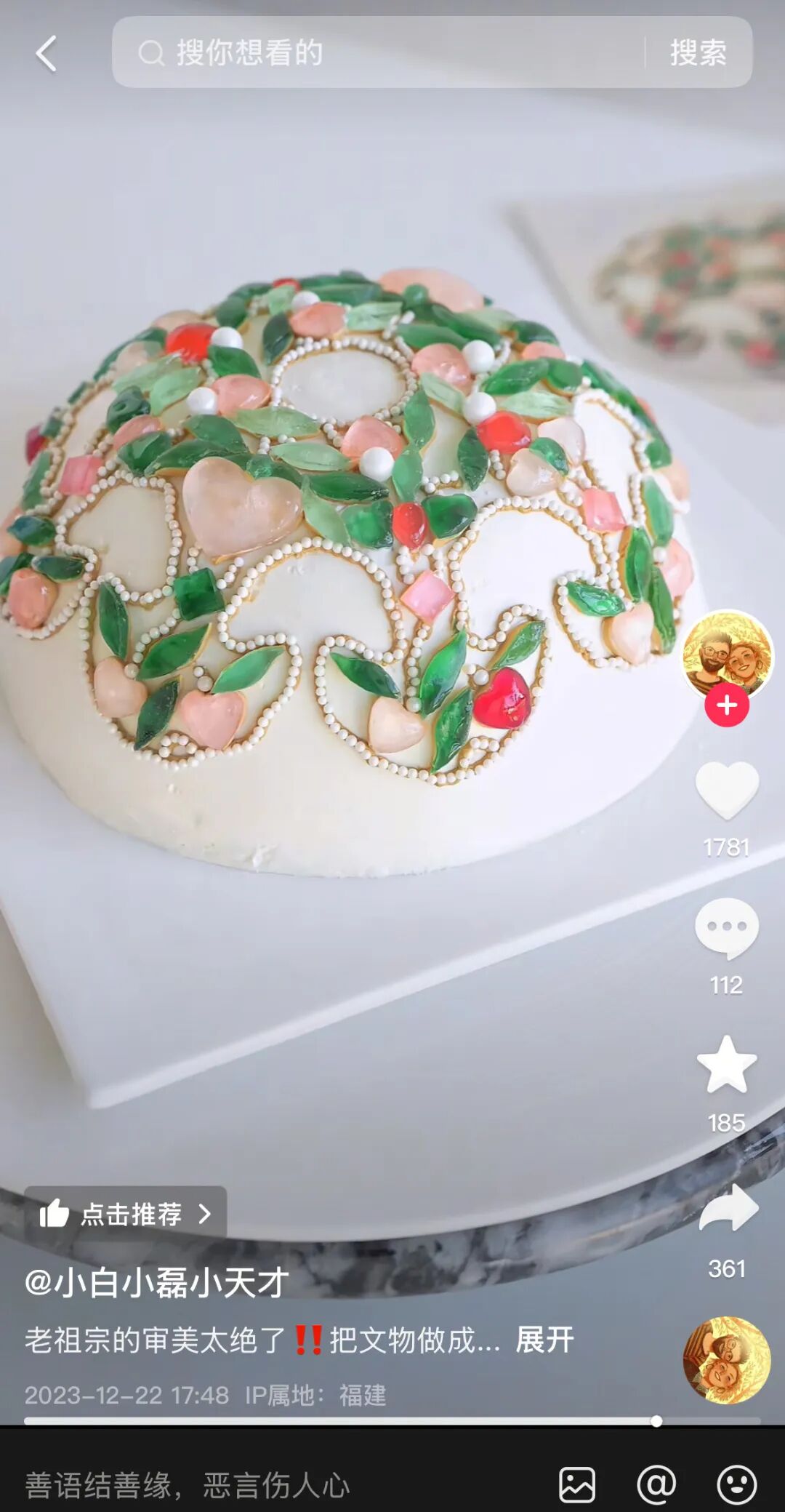This screenshot has width=785, height=1512.
Task: Open the @小白小磊小天才 username
Action: [157, 1282]
